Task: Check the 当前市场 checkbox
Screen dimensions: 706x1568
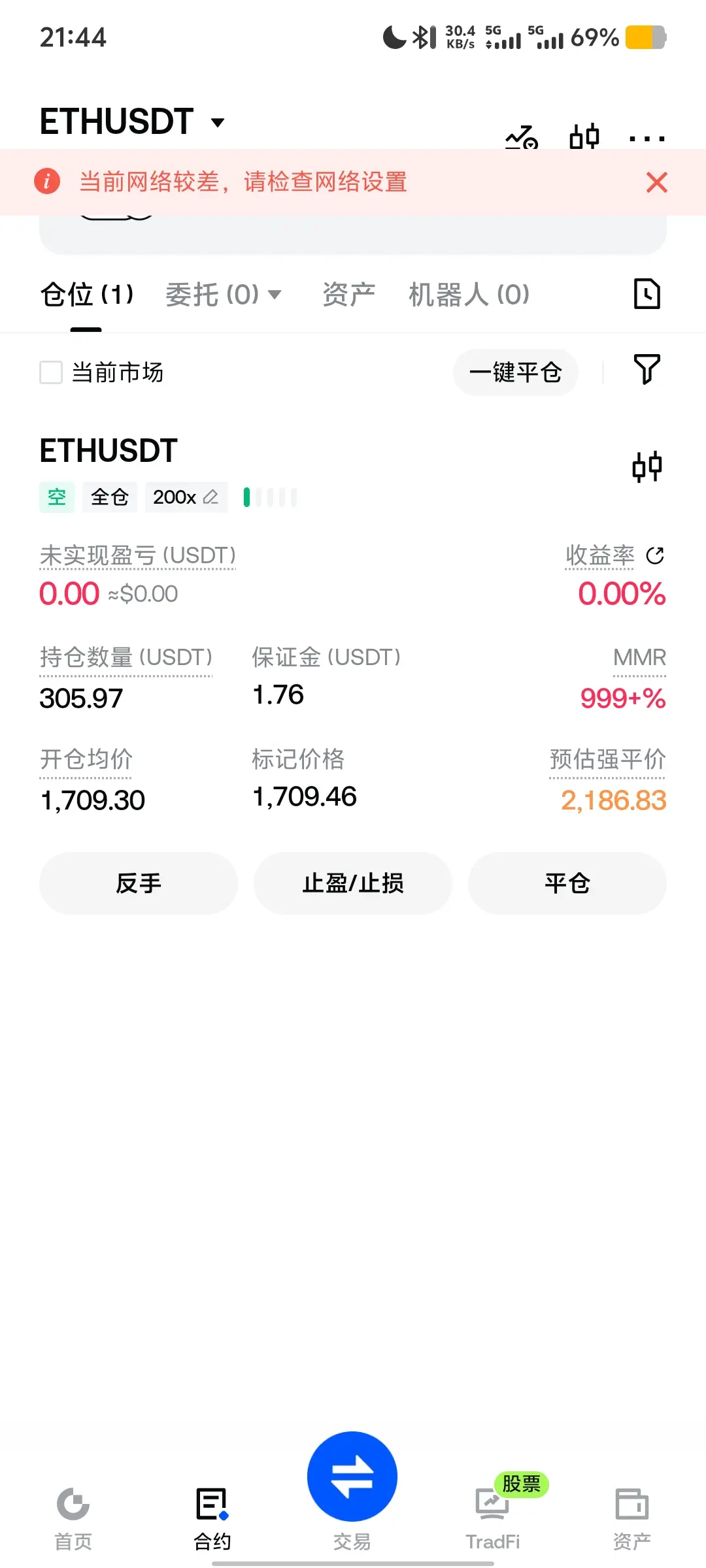Action: tap(51, 372)
